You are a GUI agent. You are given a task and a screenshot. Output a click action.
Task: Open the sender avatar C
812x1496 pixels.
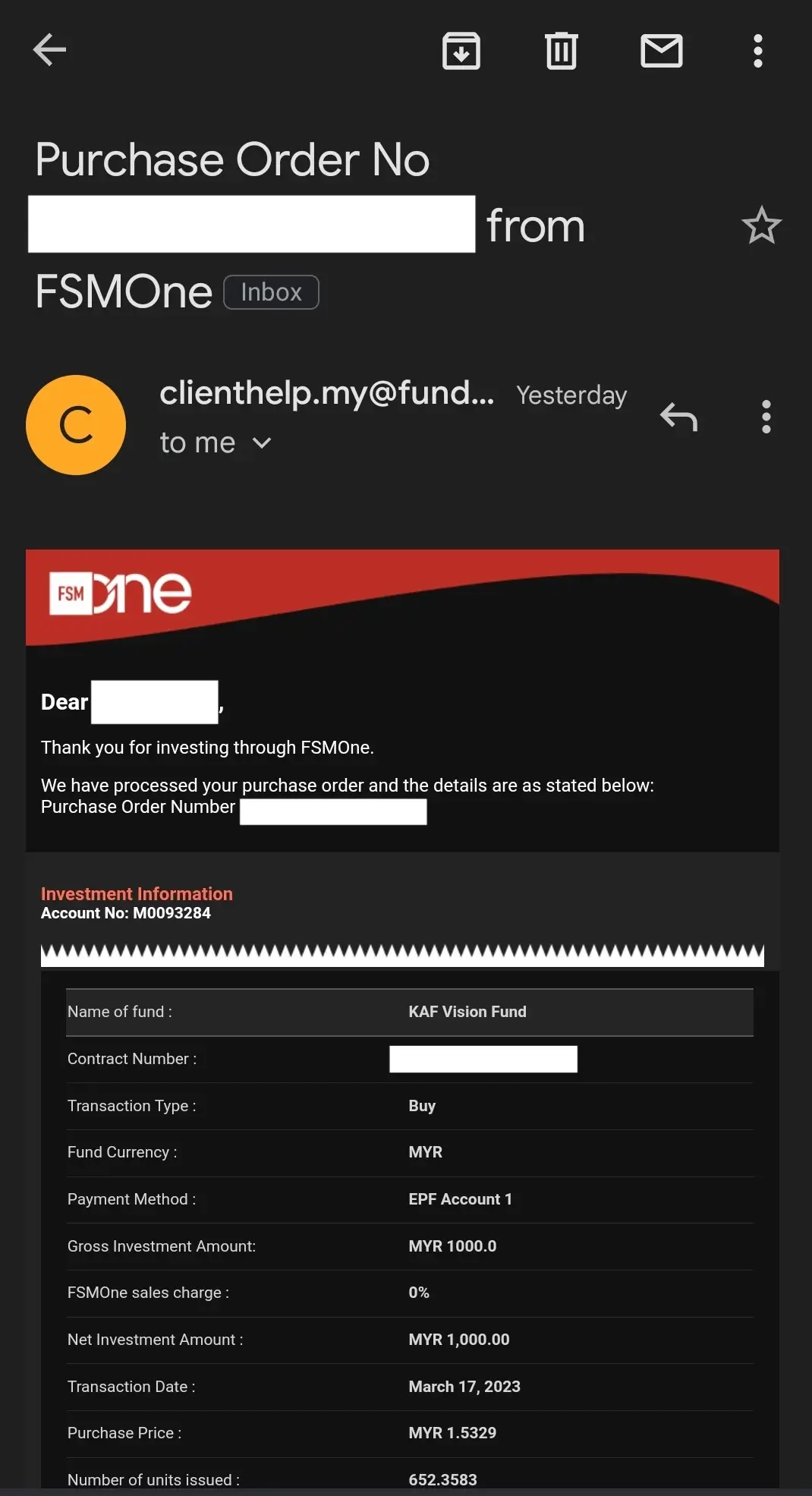point(76,425)
